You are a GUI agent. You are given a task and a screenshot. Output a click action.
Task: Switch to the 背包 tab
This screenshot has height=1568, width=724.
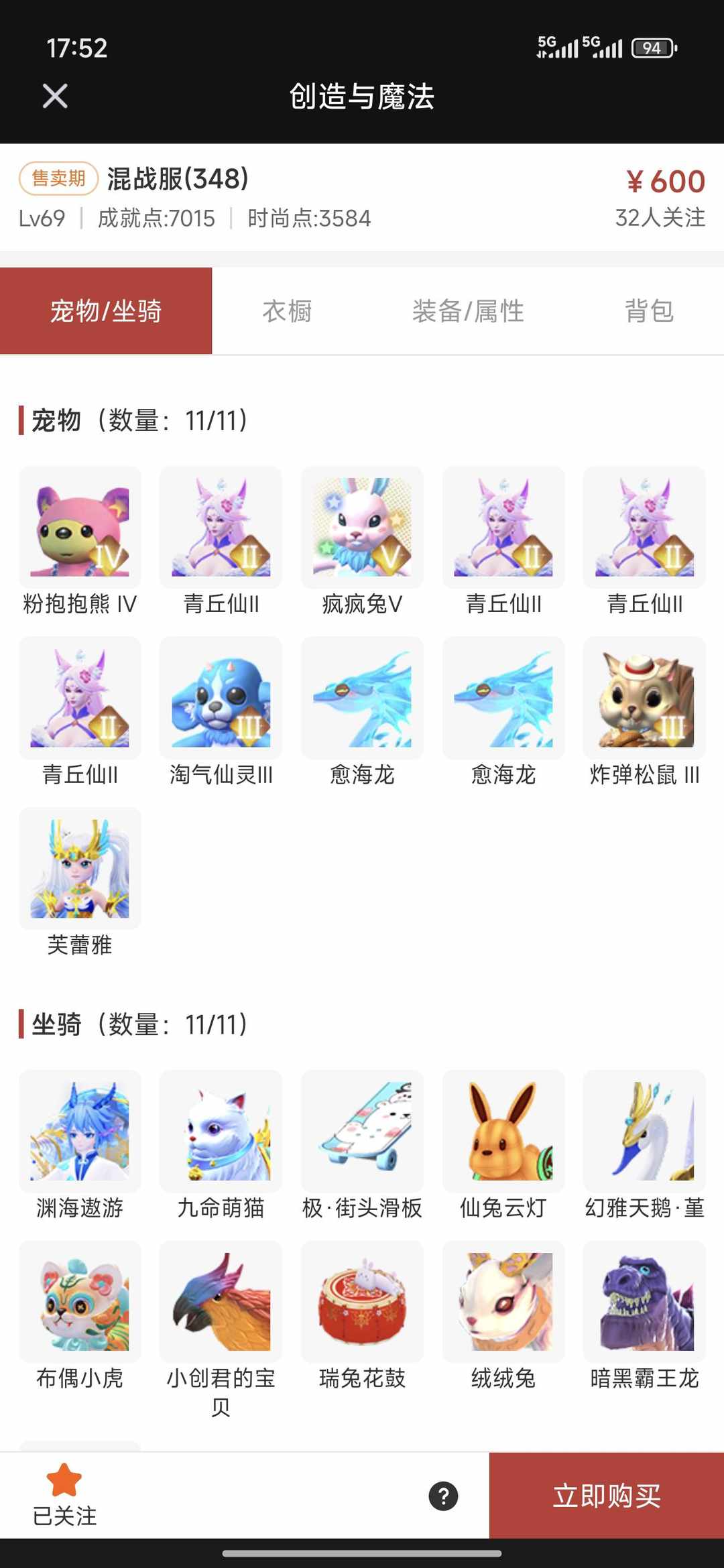pyautogui.click(x=649, y=310)
